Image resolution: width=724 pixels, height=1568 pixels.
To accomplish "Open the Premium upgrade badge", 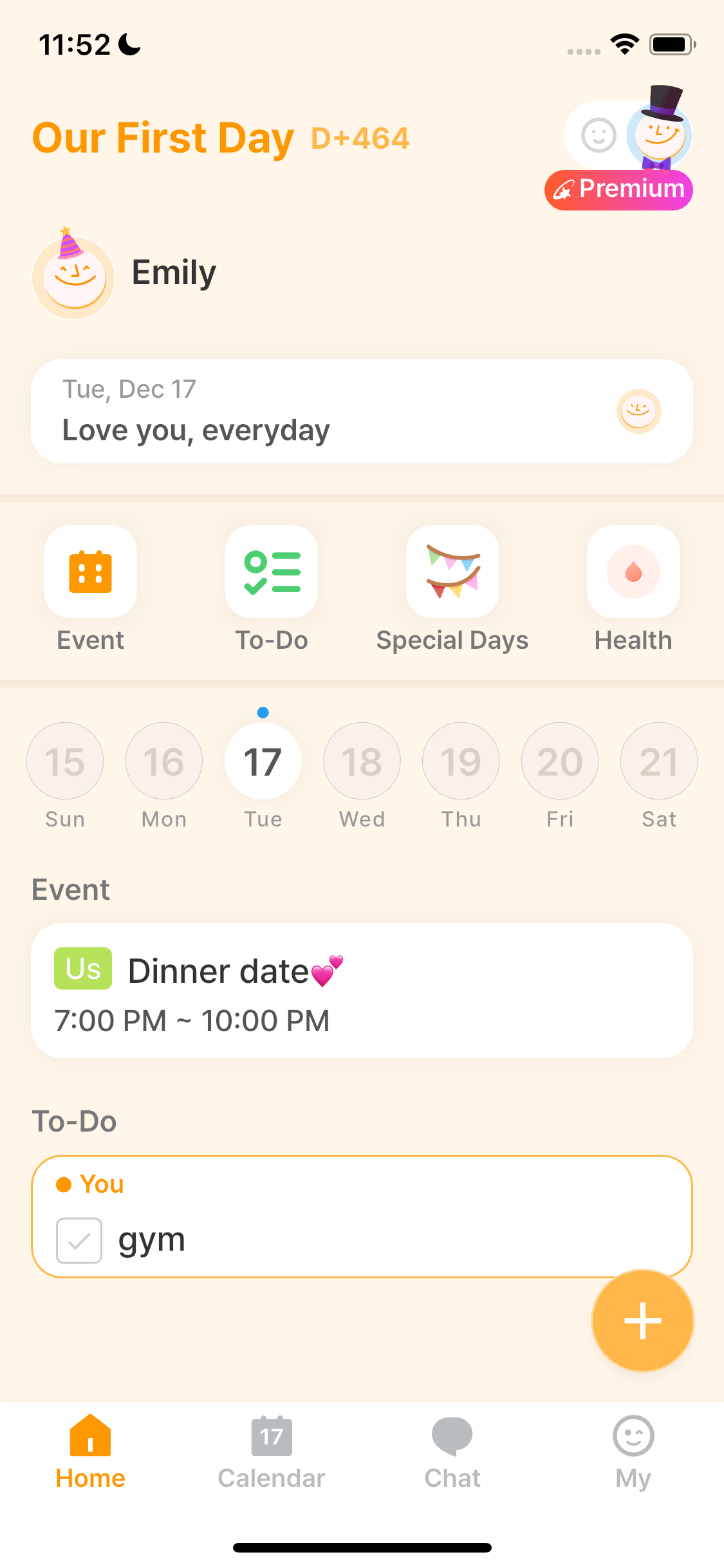I will coord(618,190).
